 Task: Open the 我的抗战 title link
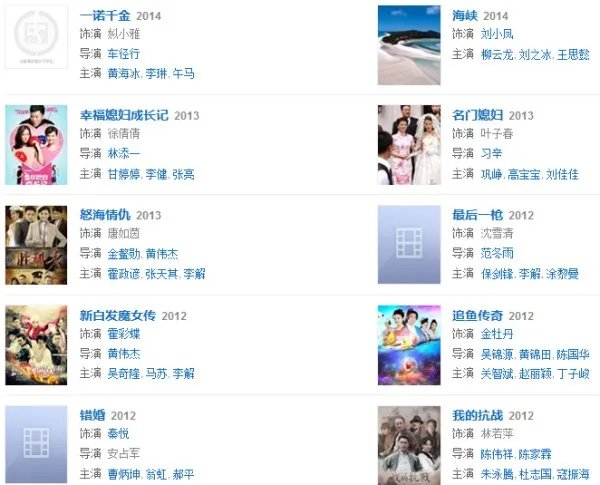coord(478,415)
